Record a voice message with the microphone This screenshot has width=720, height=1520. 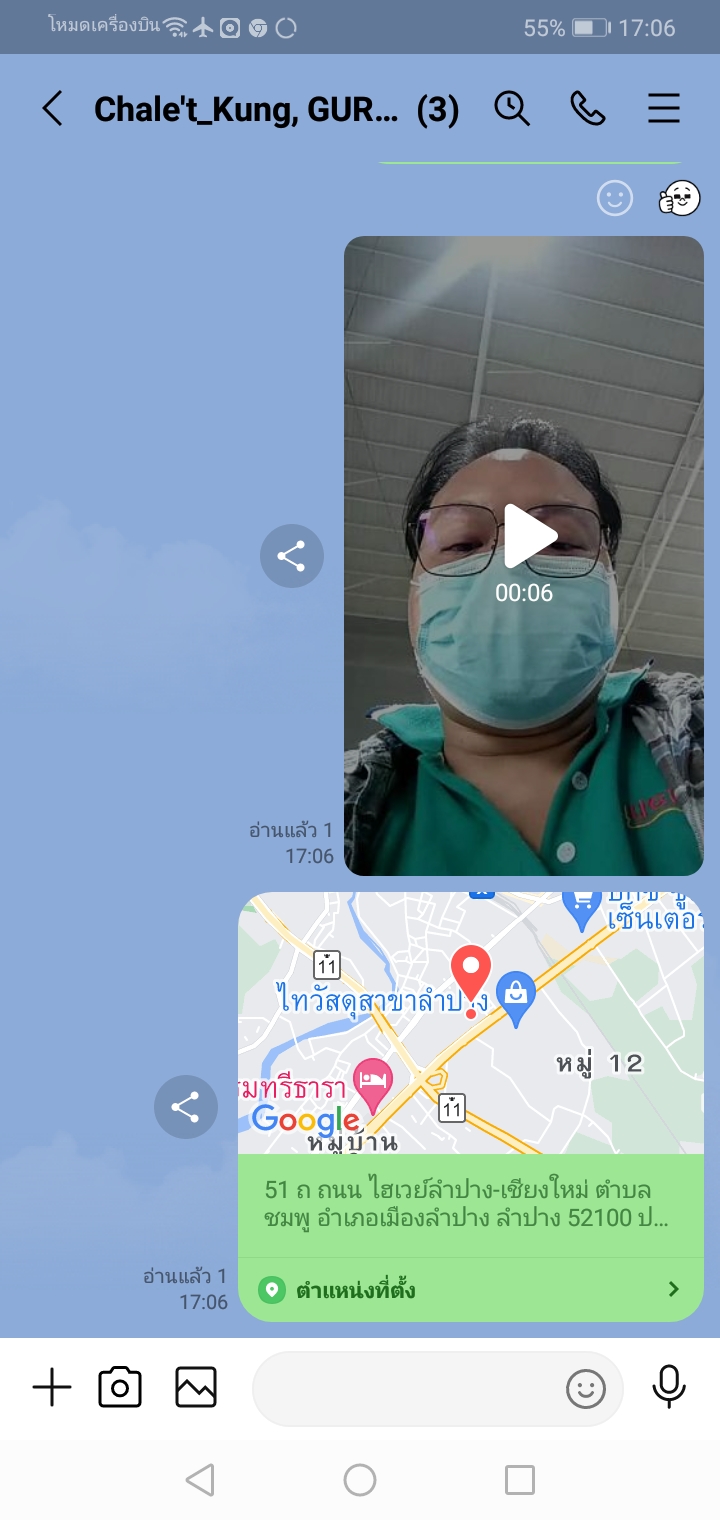(668, 1388)
